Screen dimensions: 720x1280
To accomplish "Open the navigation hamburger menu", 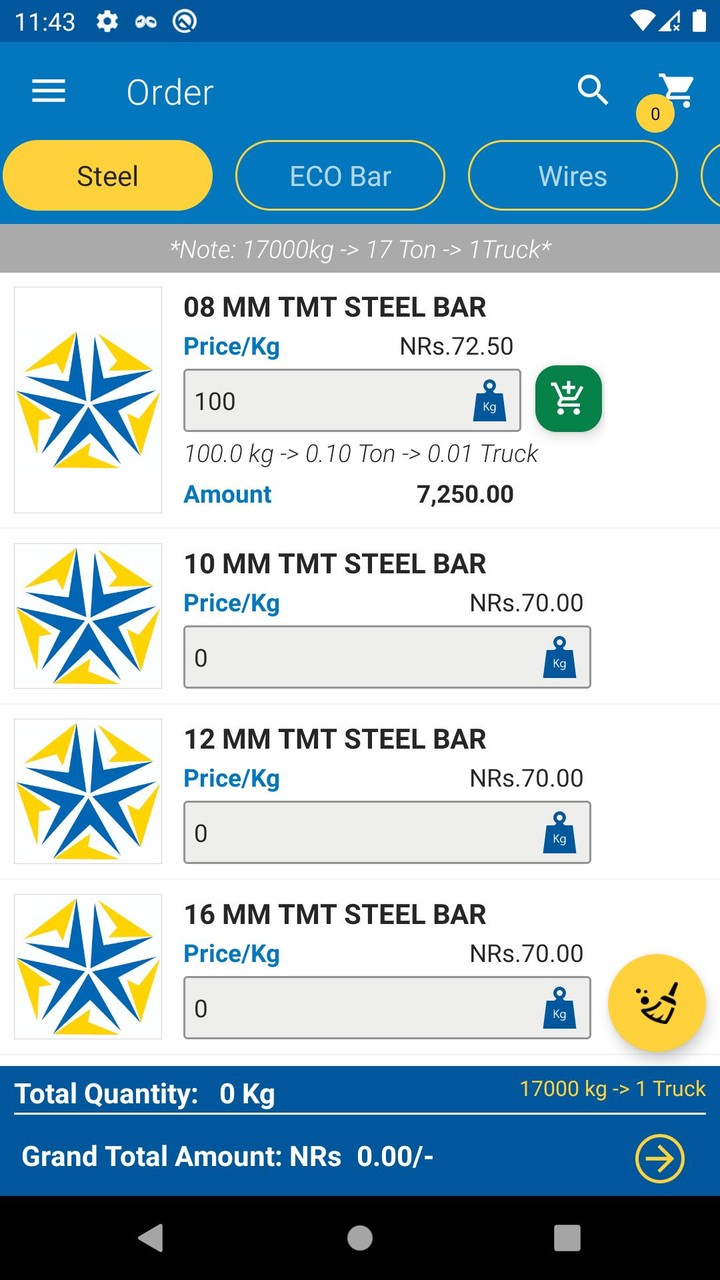I will [48, 91].
